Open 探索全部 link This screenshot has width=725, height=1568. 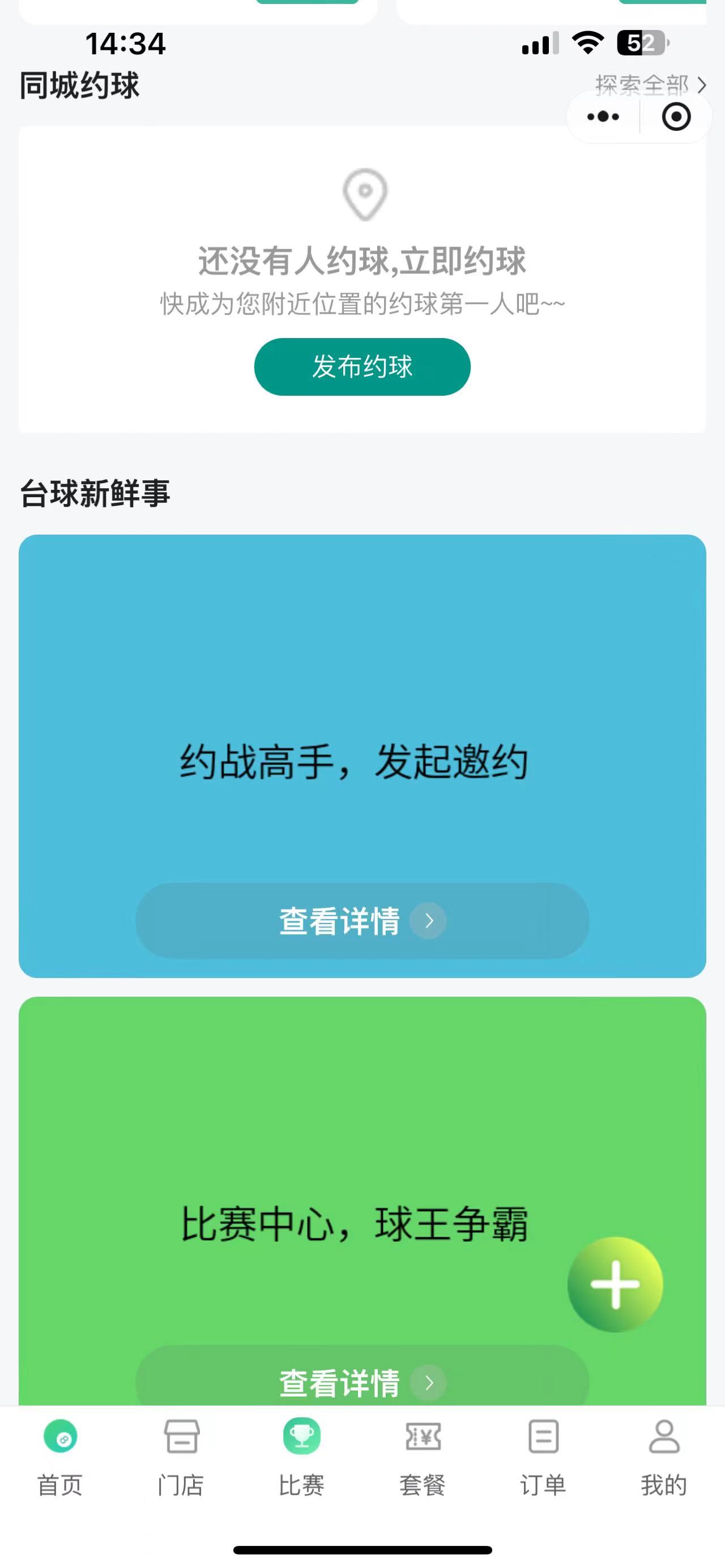point(650,84)
